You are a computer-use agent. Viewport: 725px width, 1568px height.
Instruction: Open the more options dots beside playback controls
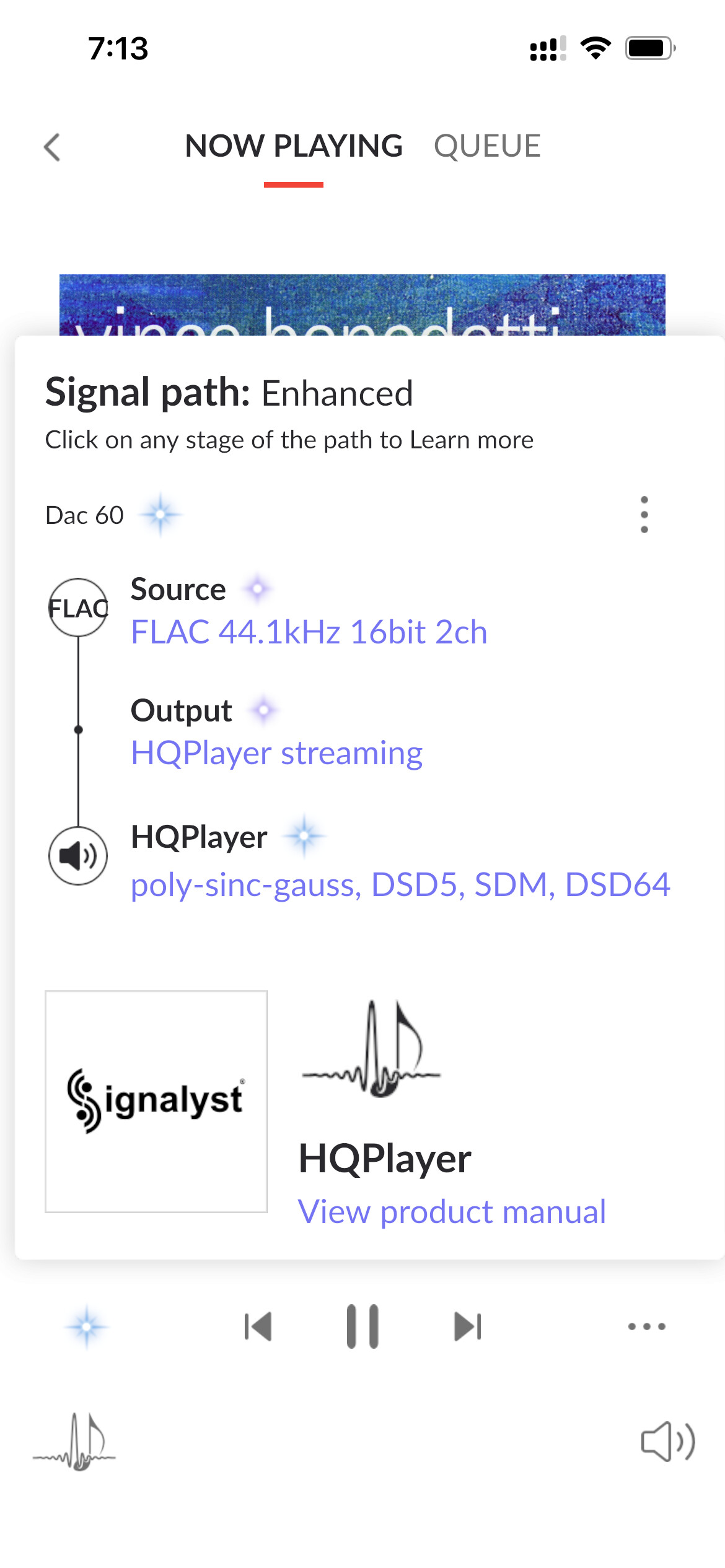pyautogui.click(x=646, y=1326)
